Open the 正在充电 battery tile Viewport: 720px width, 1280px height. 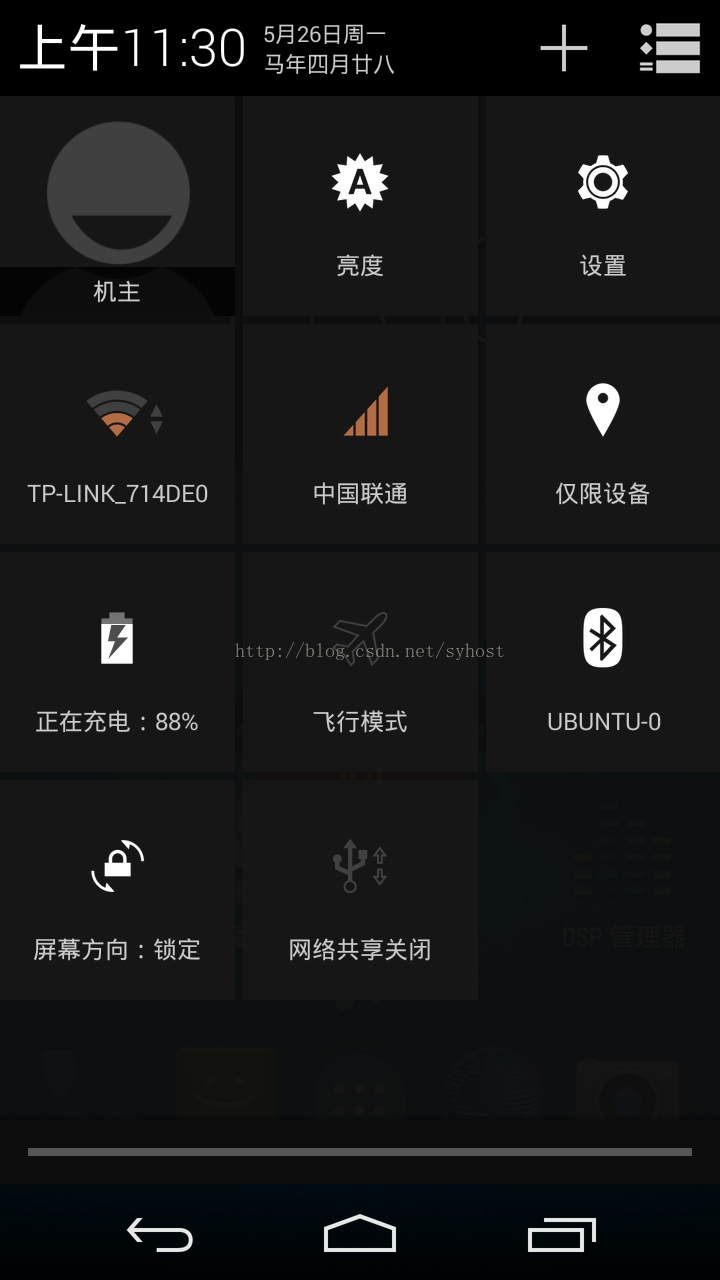[x=117, y=662]
